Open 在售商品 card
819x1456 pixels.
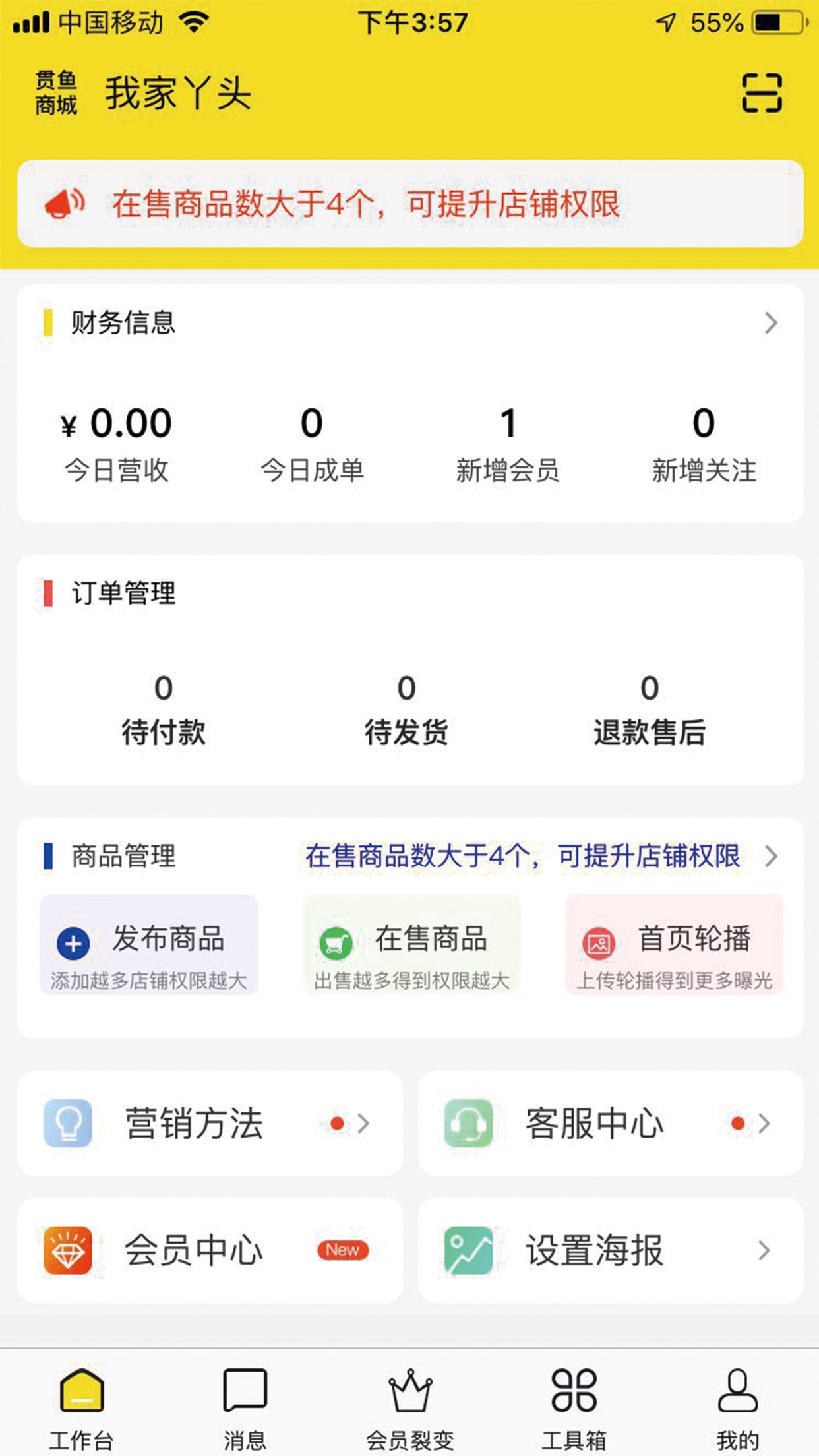(x=411, y=945)
